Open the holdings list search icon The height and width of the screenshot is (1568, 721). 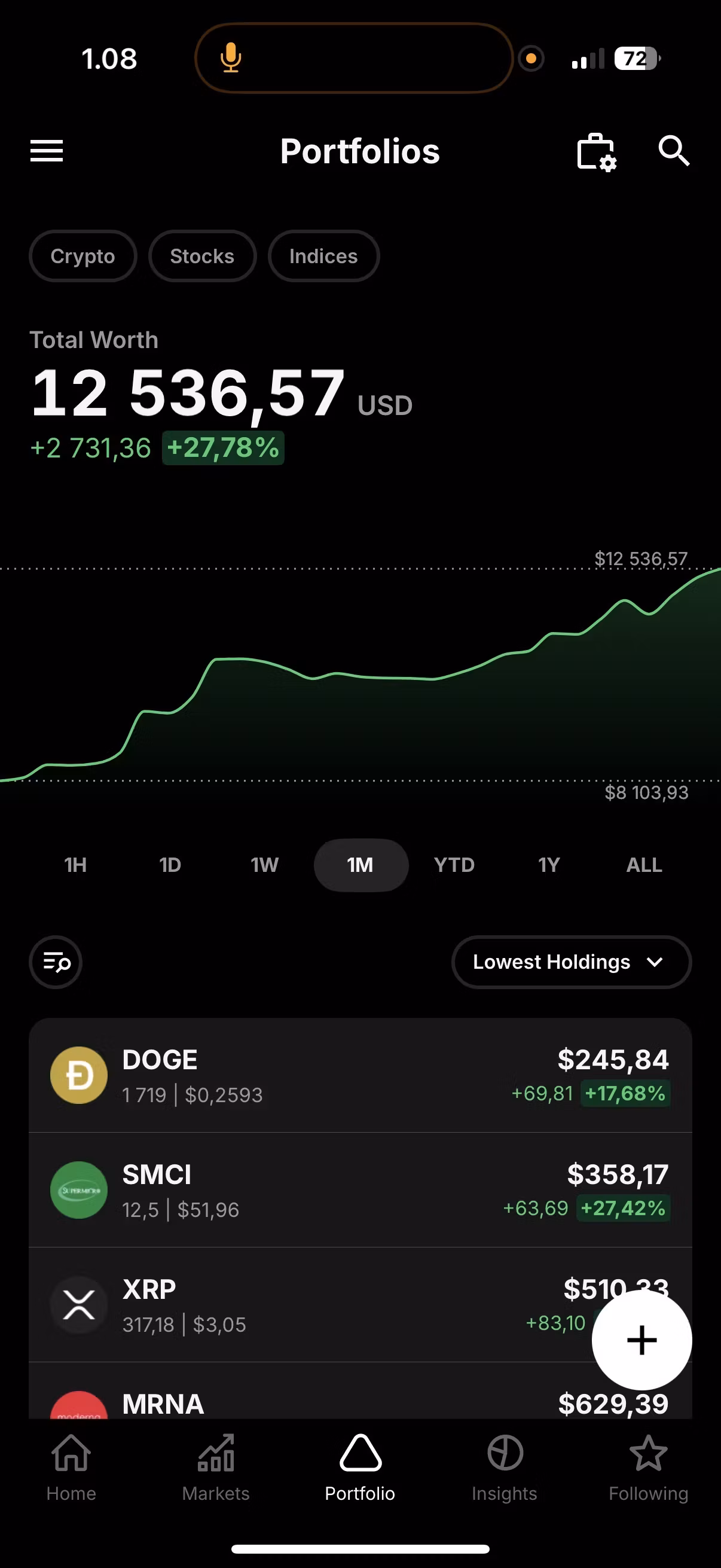(x=56, y=962)
